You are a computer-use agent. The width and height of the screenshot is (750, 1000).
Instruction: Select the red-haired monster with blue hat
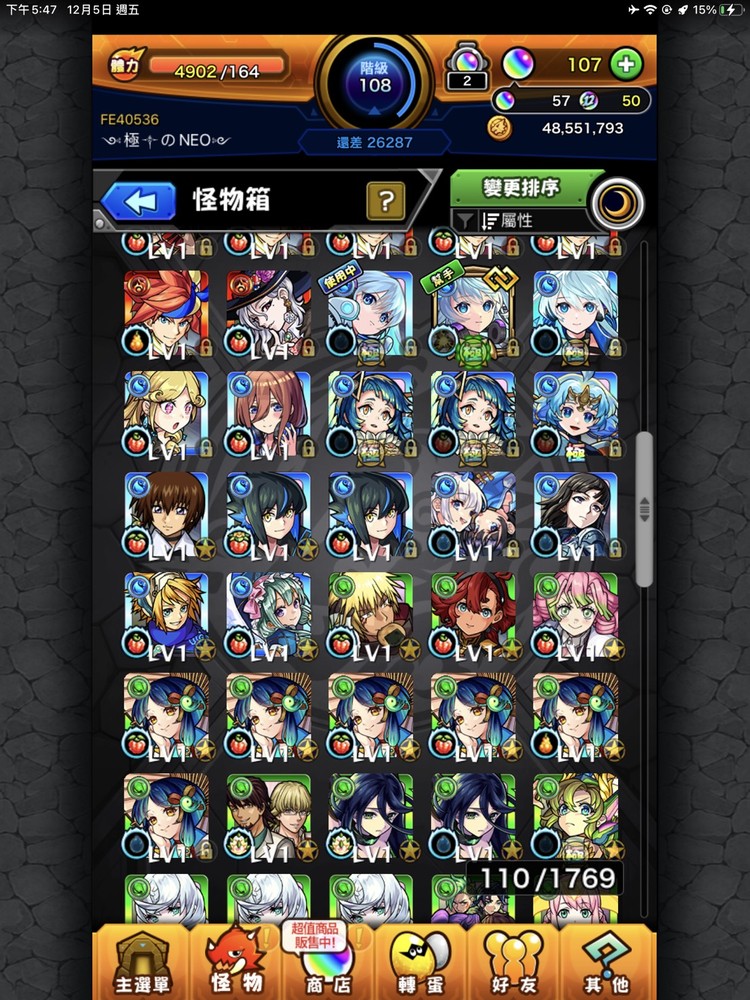point(166,313)
